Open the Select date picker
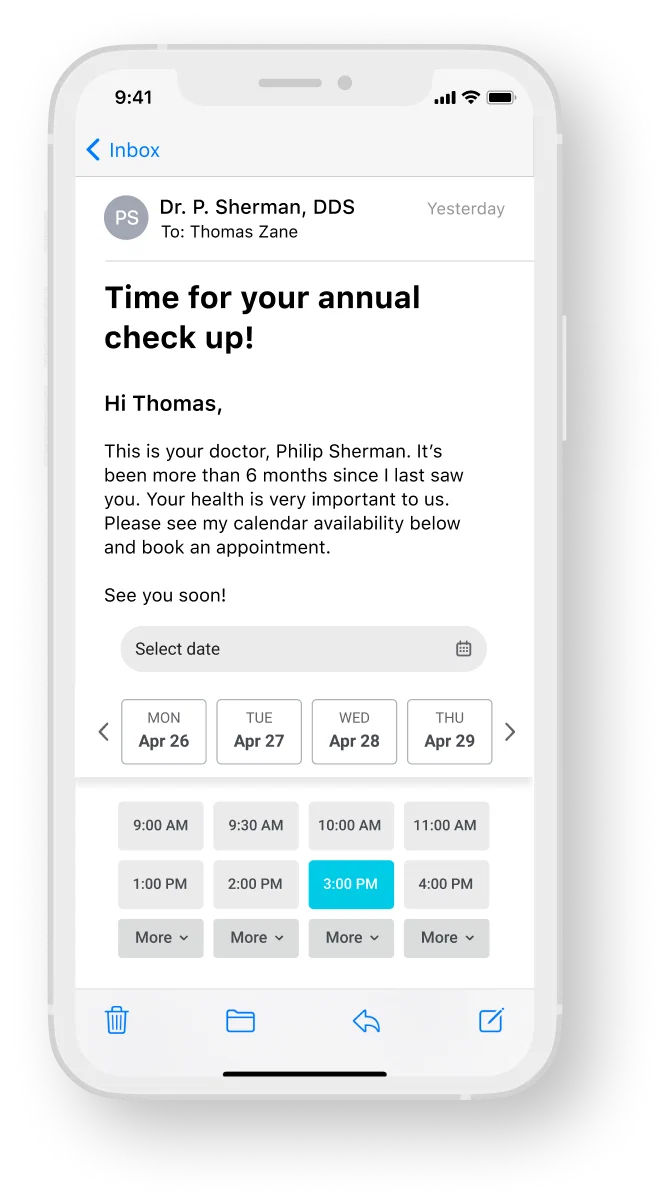 point(303,649)
